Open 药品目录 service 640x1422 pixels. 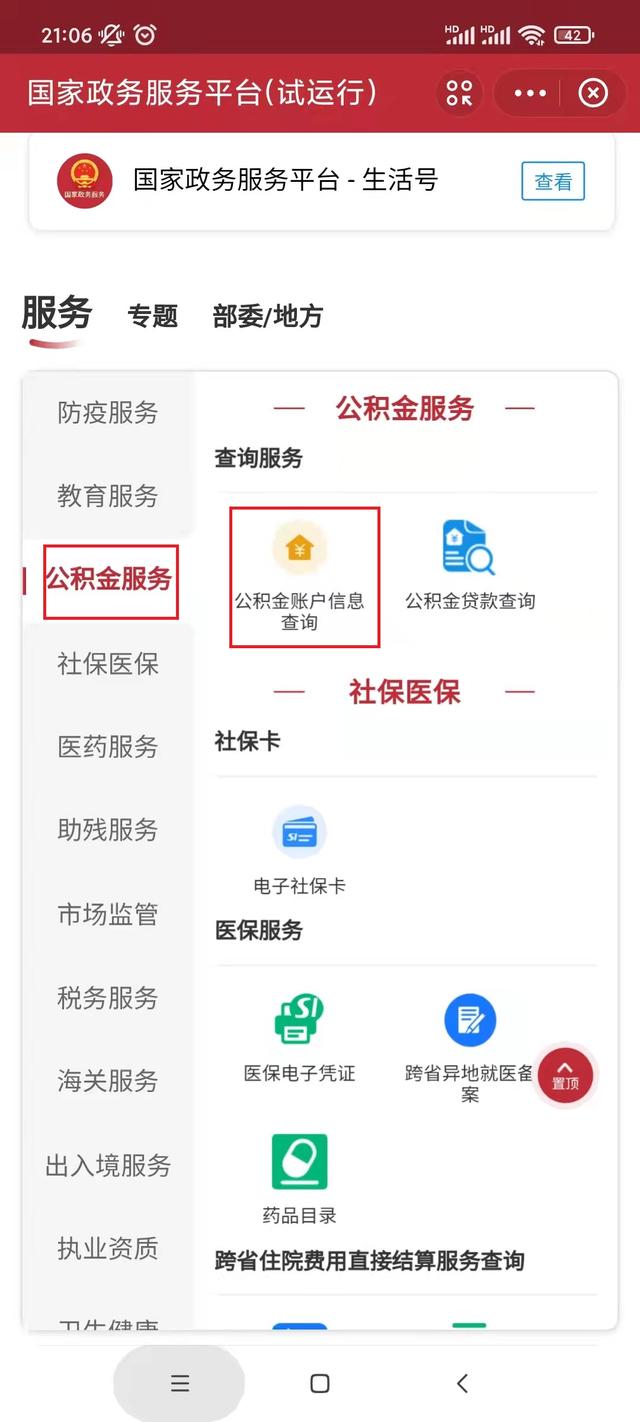300,1180
